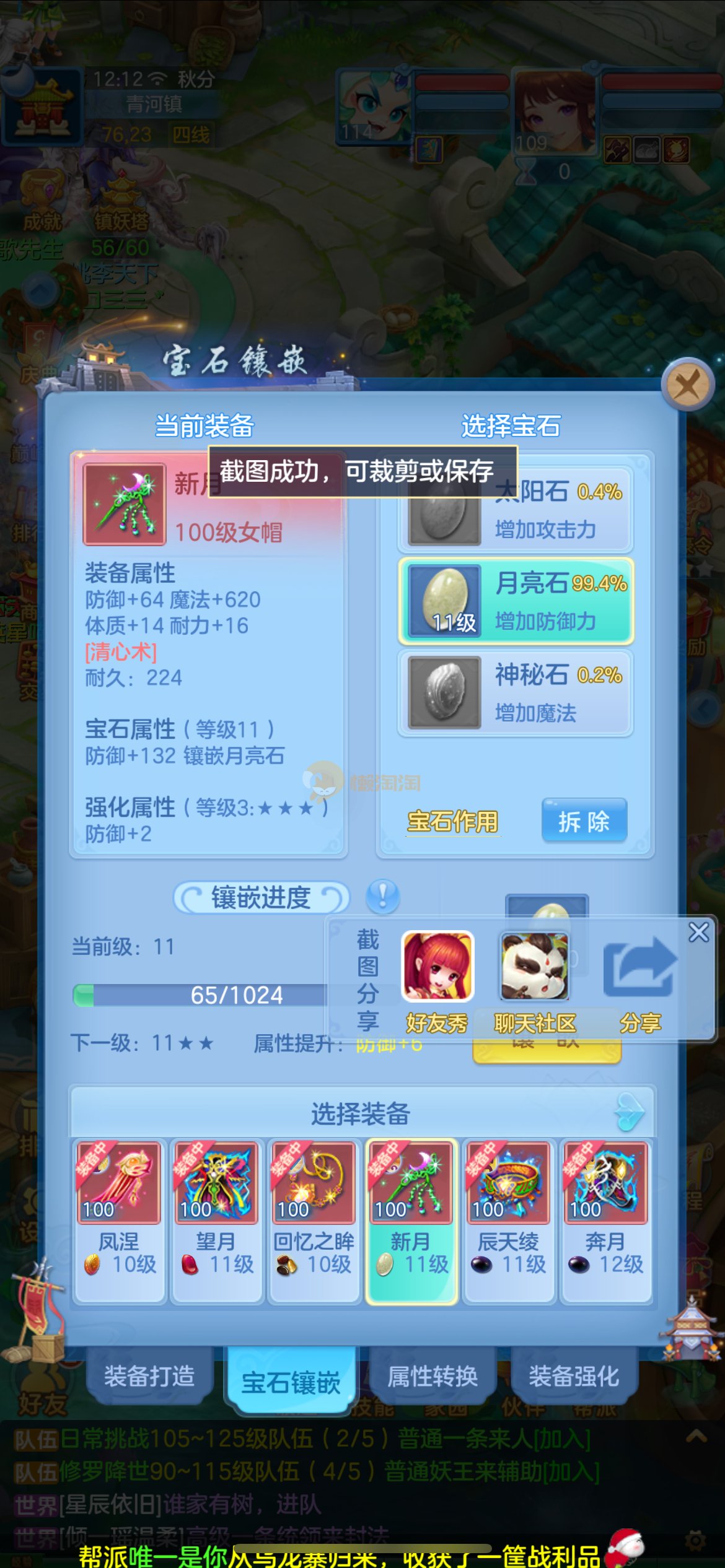The width and height of the screenshot is (725, 1568).
Task: Tap the 拆除 button
Action: click(x=584, y=821)
